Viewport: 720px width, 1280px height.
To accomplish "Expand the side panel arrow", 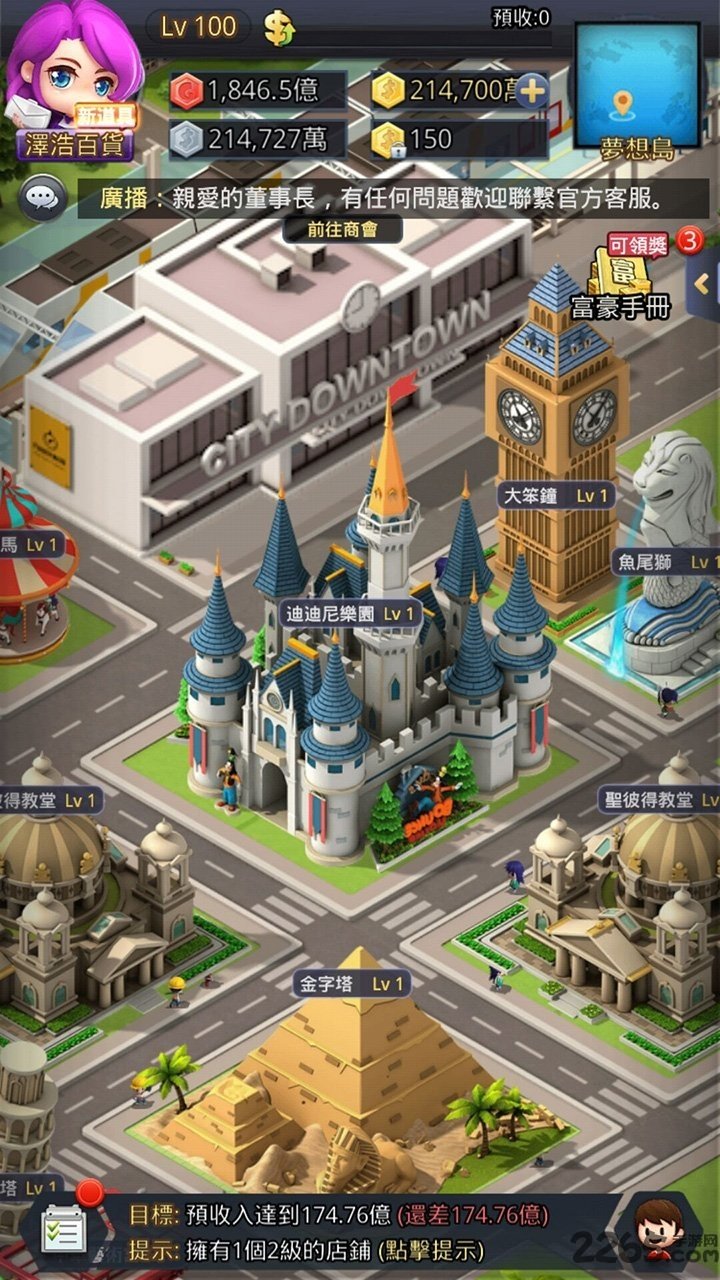I will (x=706, y=284).
